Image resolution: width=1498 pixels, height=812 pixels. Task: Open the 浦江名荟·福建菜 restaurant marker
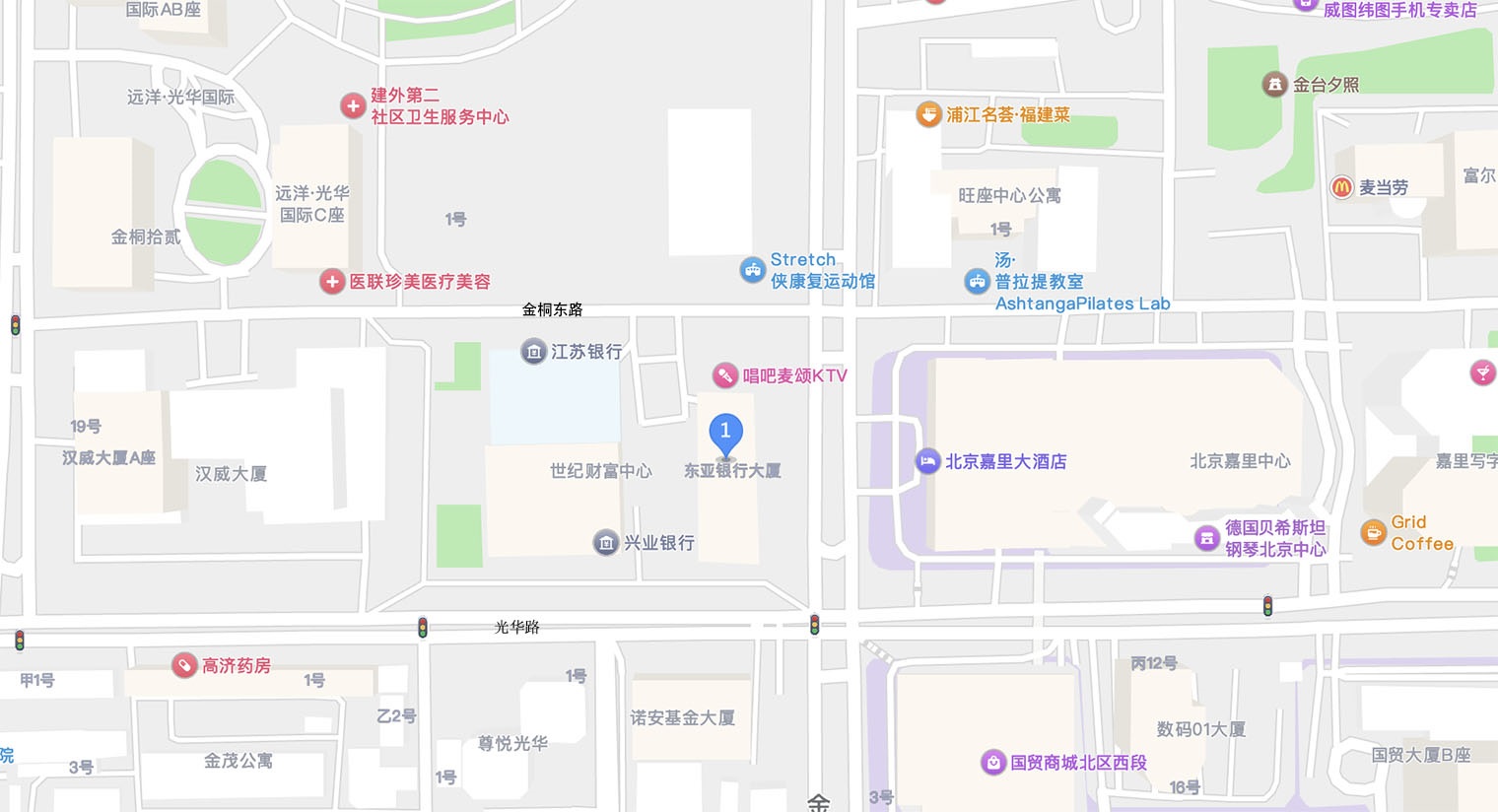[928, 114]
